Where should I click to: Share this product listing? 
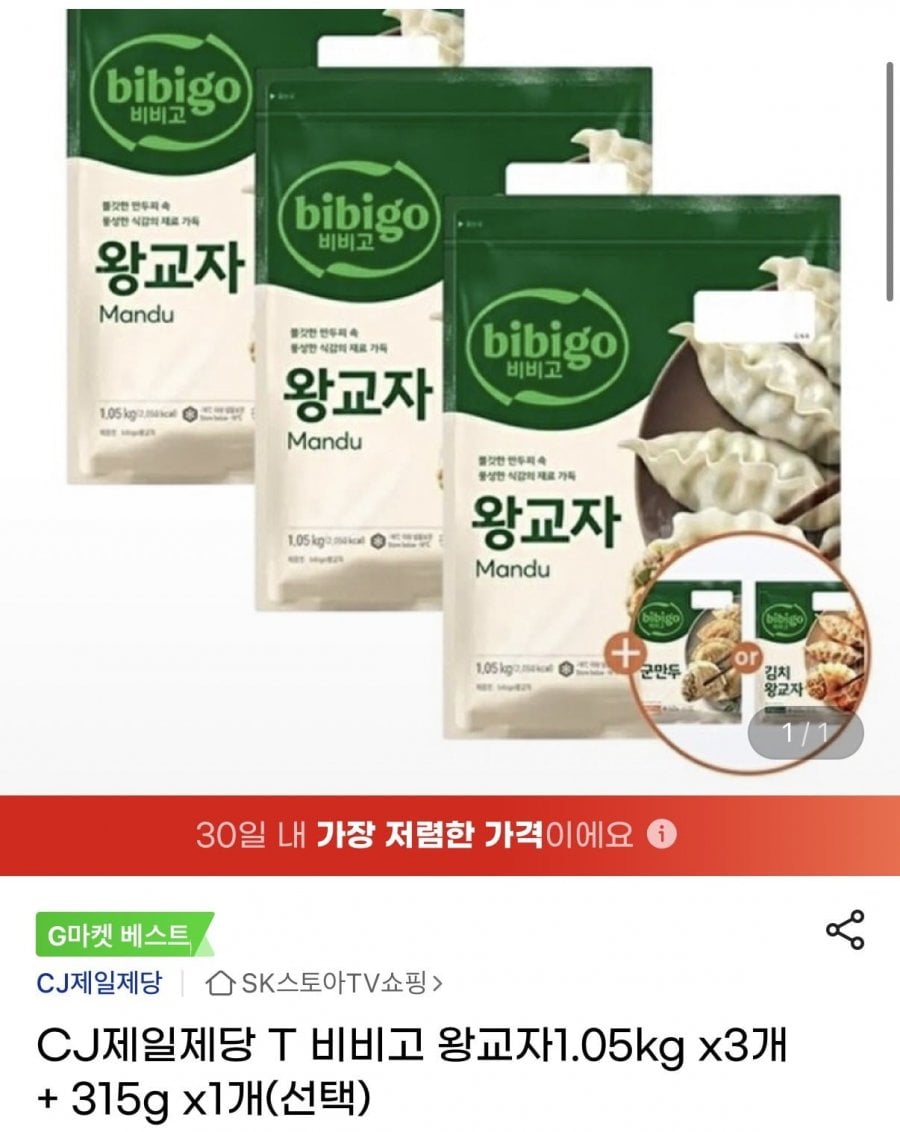pyautogui.click(x=845, y=930)
